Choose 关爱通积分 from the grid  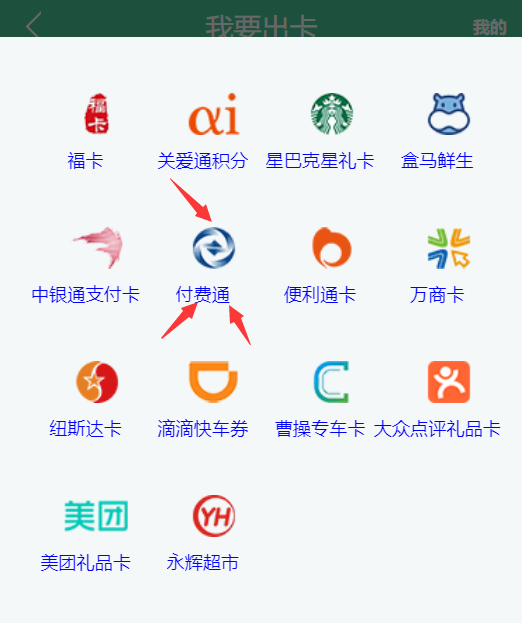[x=203, y=132]
